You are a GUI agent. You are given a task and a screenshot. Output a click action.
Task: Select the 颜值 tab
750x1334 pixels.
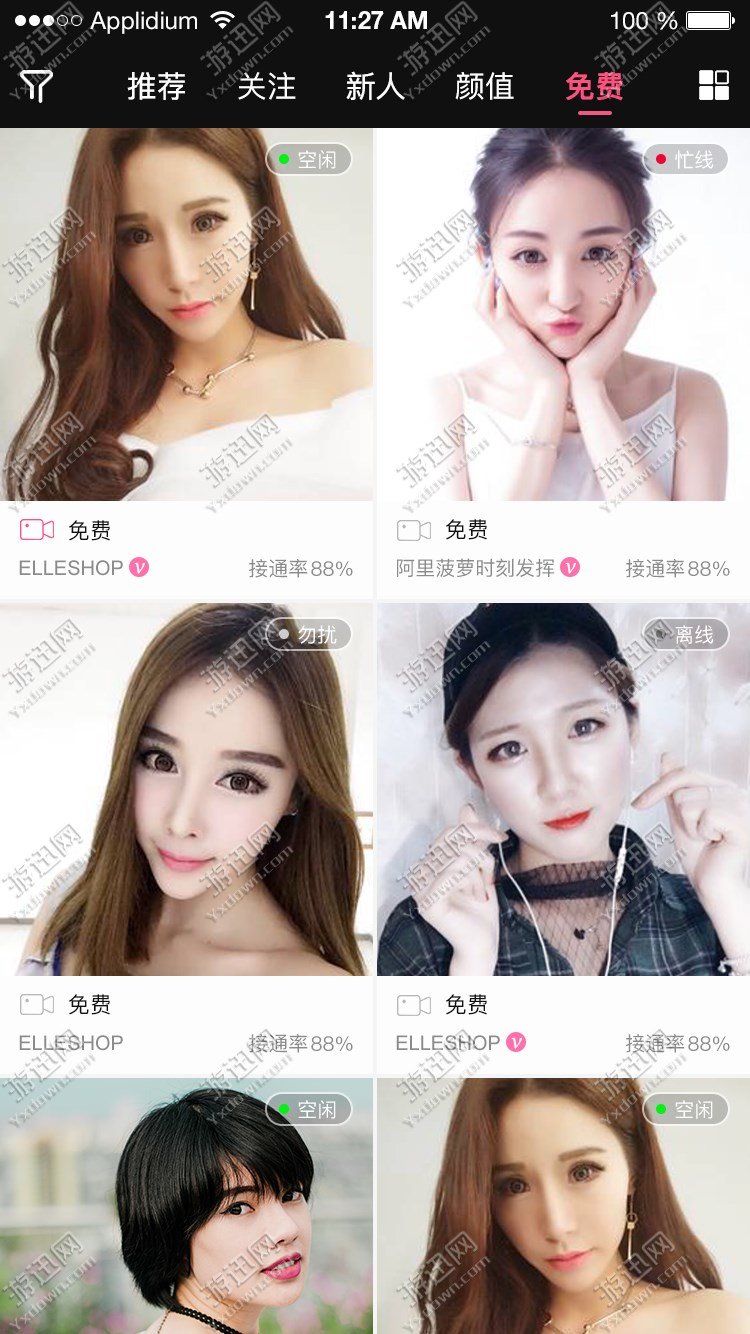(484, 86)
